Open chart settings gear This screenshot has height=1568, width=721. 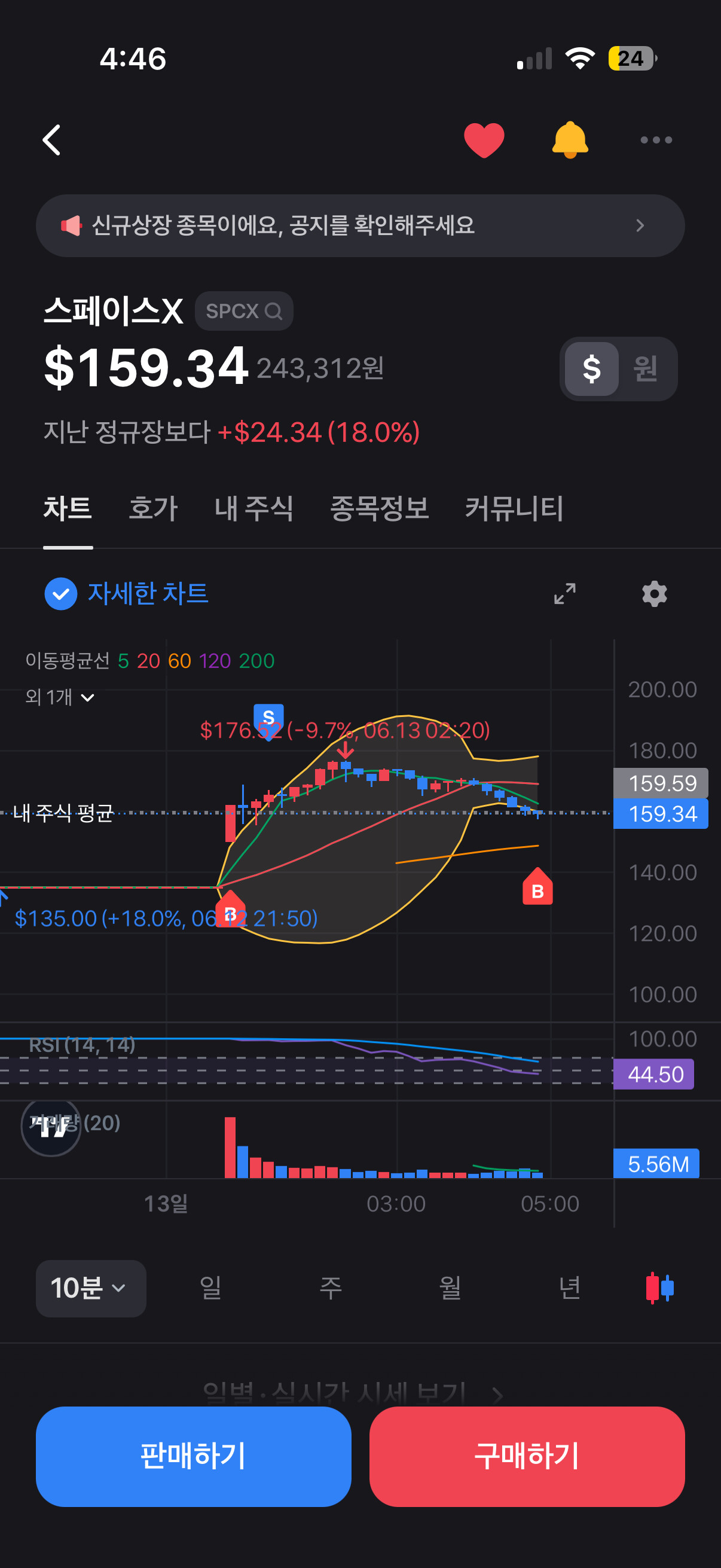pos(654,593)
